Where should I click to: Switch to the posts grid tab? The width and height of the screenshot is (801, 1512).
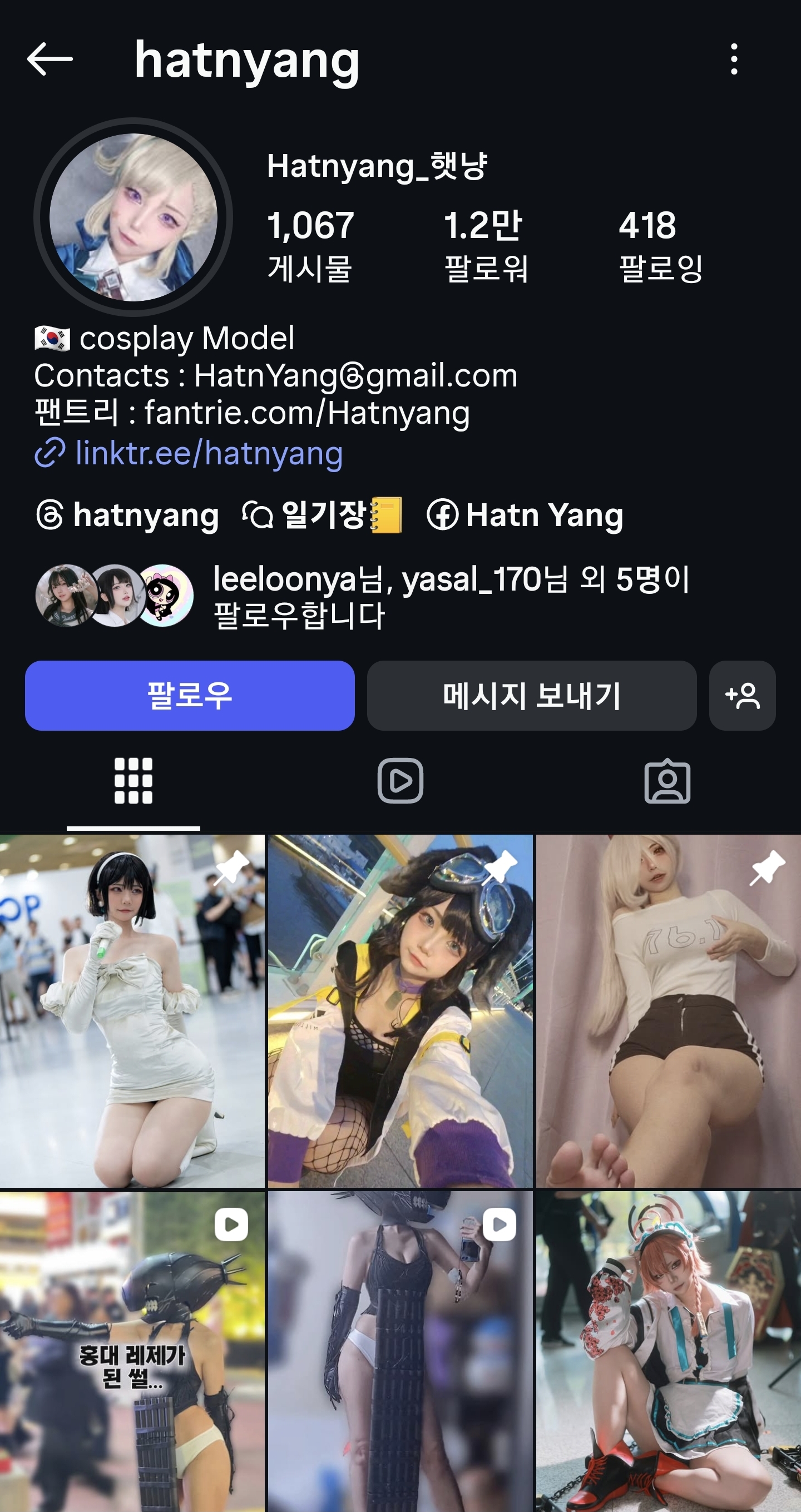pos(133,781)
